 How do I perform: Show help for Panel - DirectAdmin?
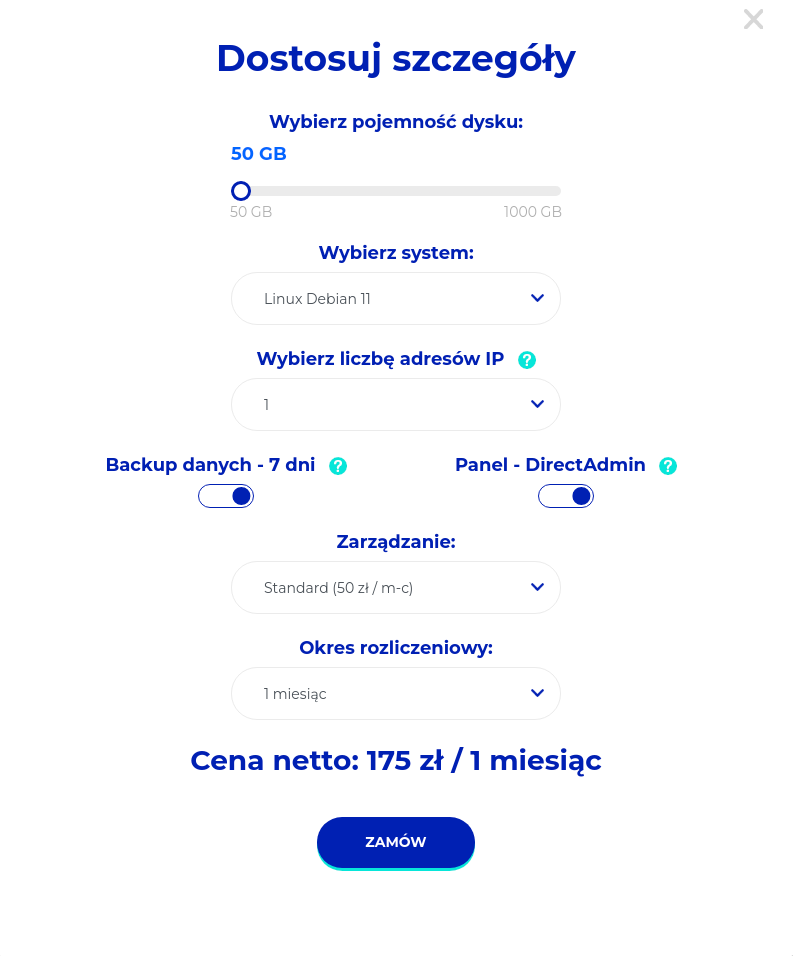pyautogui.click(x=668, y=466)
